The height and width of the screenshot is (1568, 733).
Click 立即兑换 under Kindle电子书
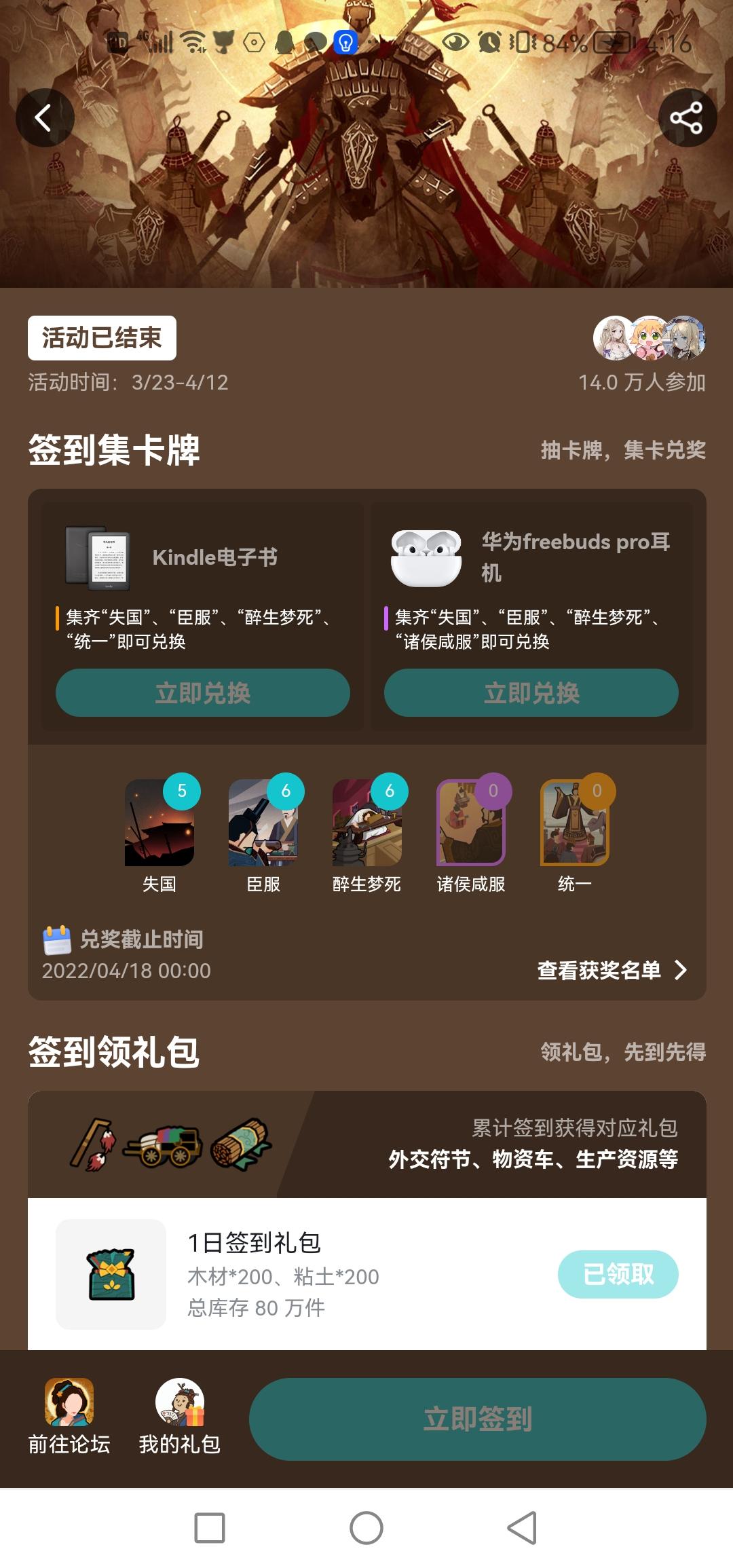point(202,693)
